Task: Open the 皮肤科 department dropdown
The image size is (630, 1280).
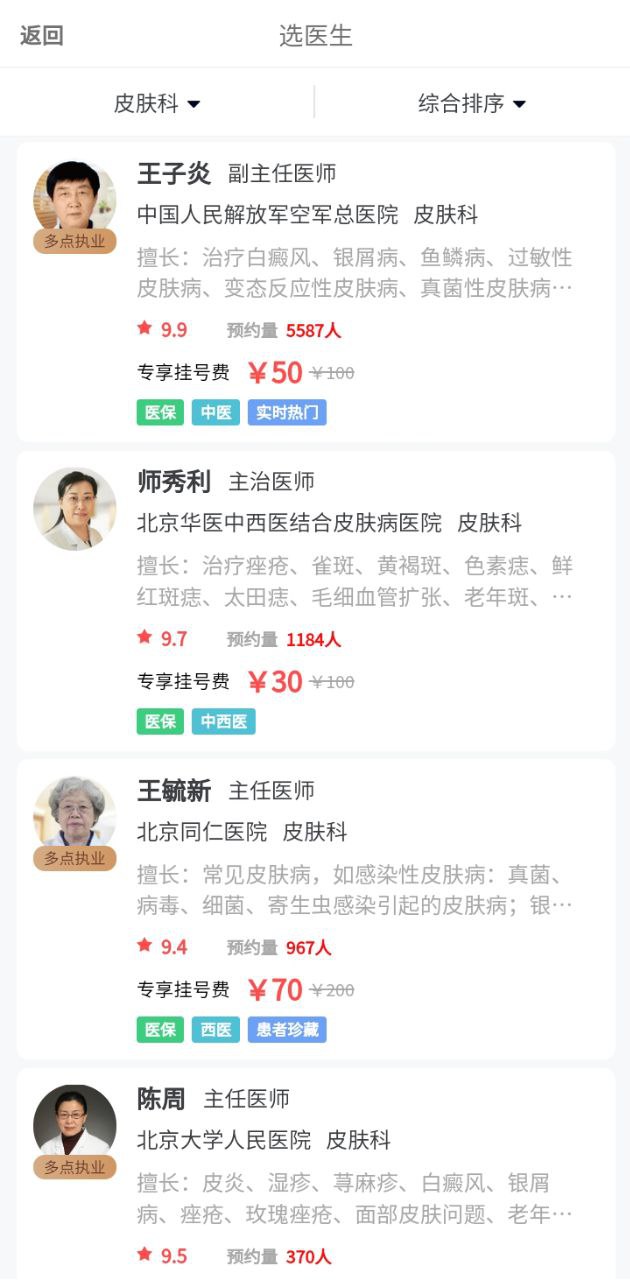Action: (157, 103)
